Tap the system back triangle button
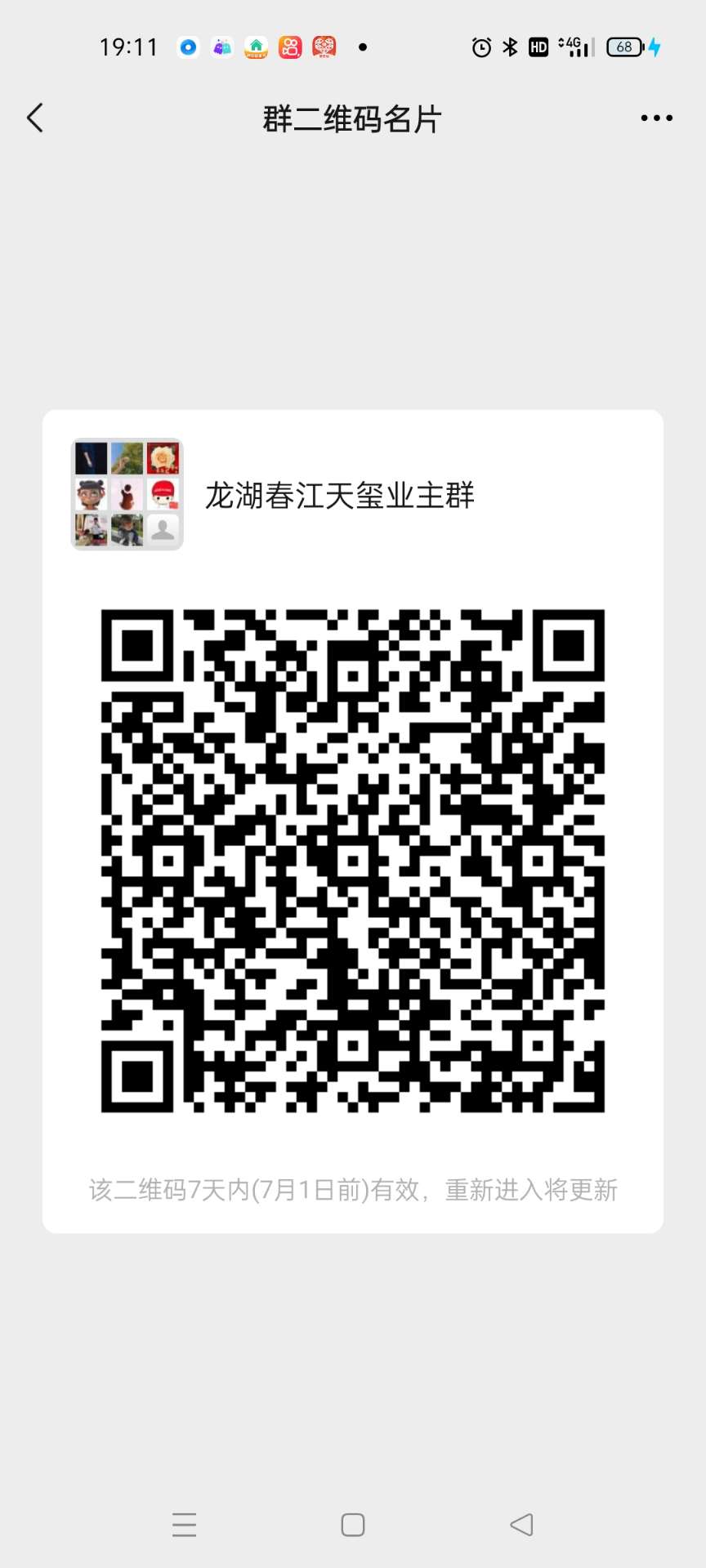 point(521,1525)
